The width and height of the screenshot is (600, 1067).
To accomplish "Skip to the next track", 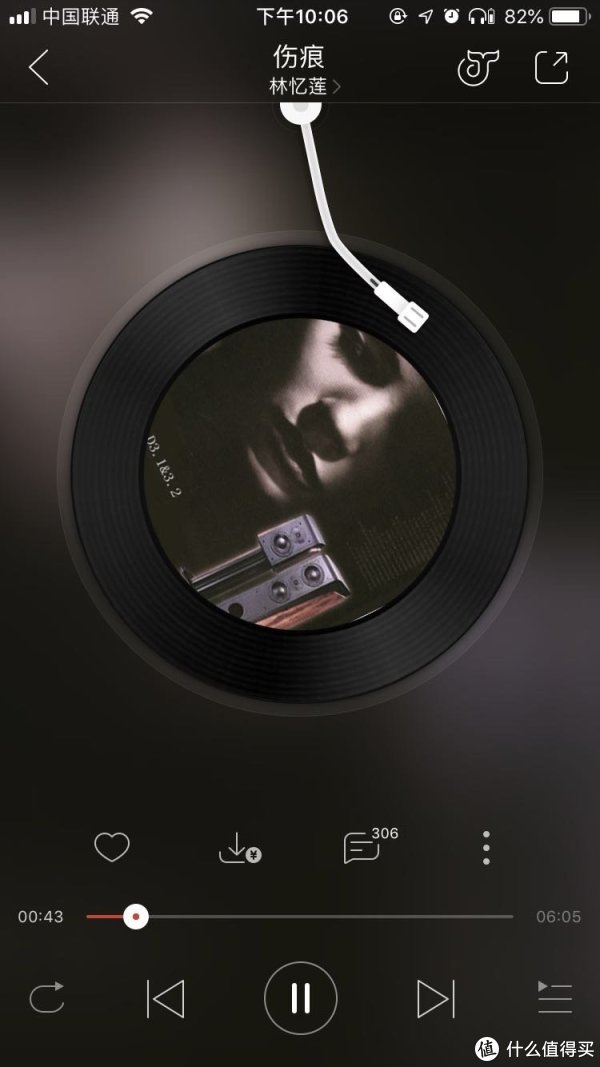I will (x=435, y=998).
